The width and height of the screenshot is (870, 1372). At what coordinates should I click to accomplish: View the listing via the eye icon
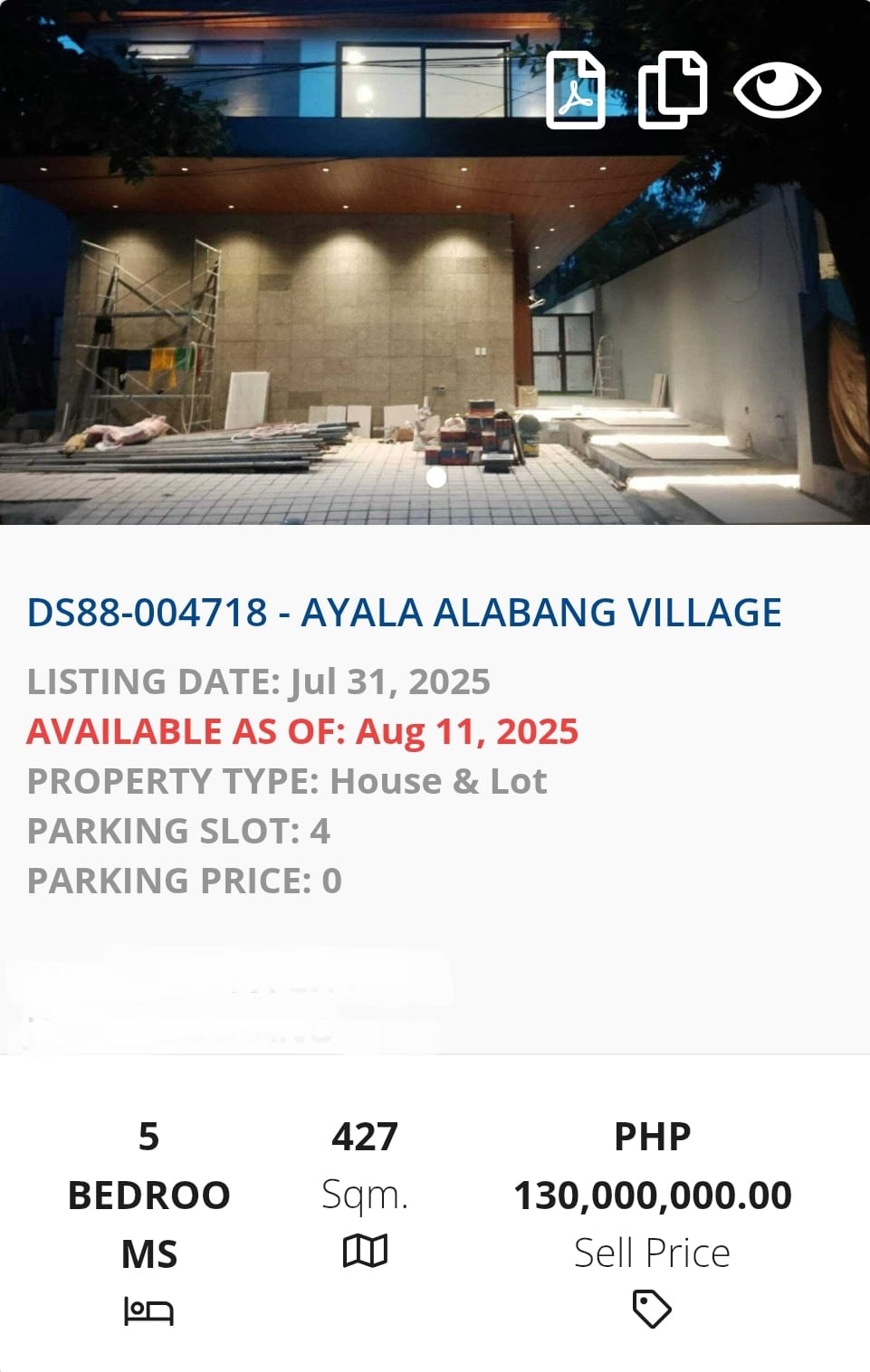777,90
